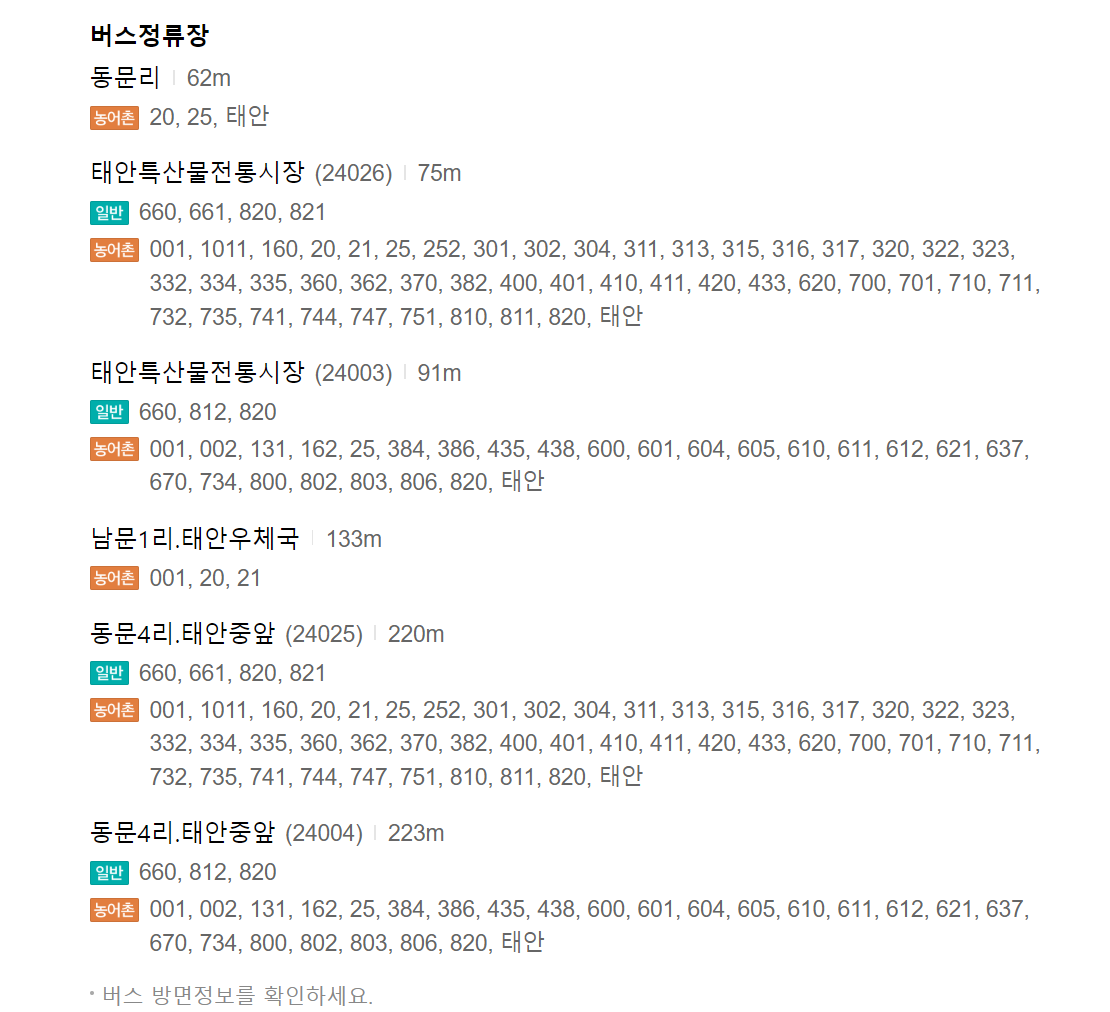Open 태안특산물전통시장 stop (24026)
The height and width of the screenshot is (1012, 1110).
pos(197,173)
